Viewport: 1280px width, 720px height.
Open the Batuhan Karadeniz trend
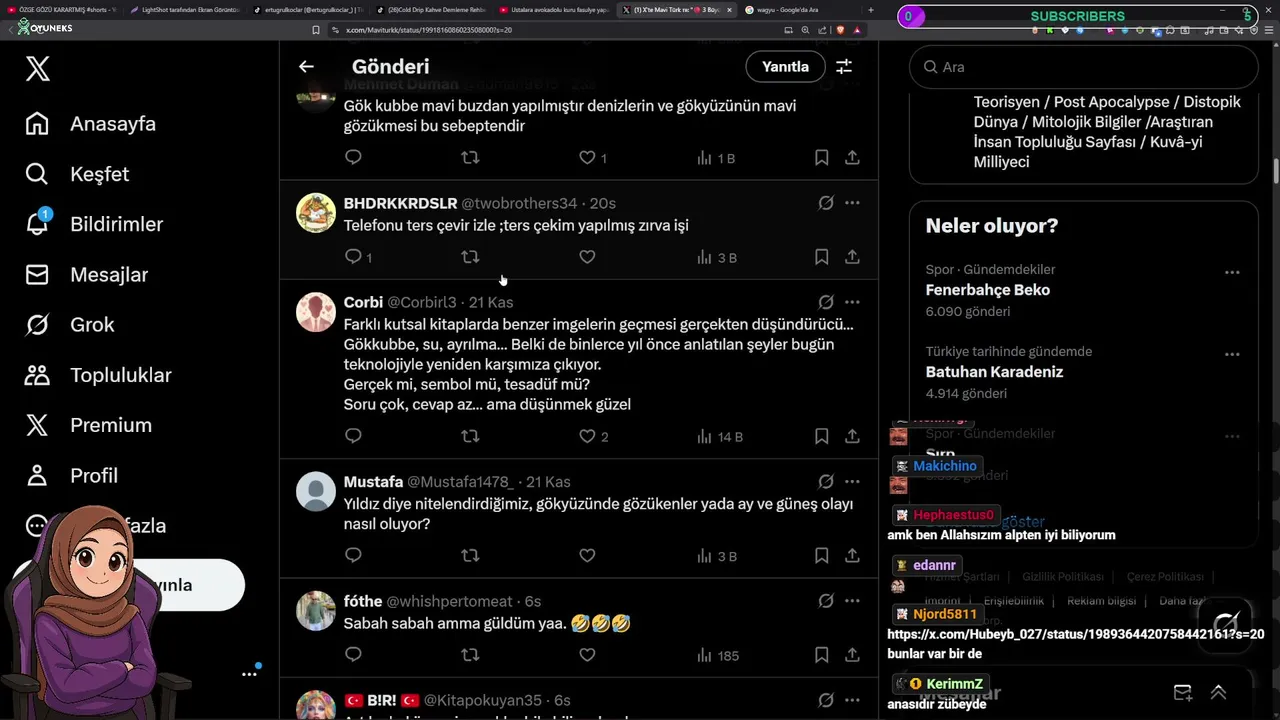click(x=994, y=372)
